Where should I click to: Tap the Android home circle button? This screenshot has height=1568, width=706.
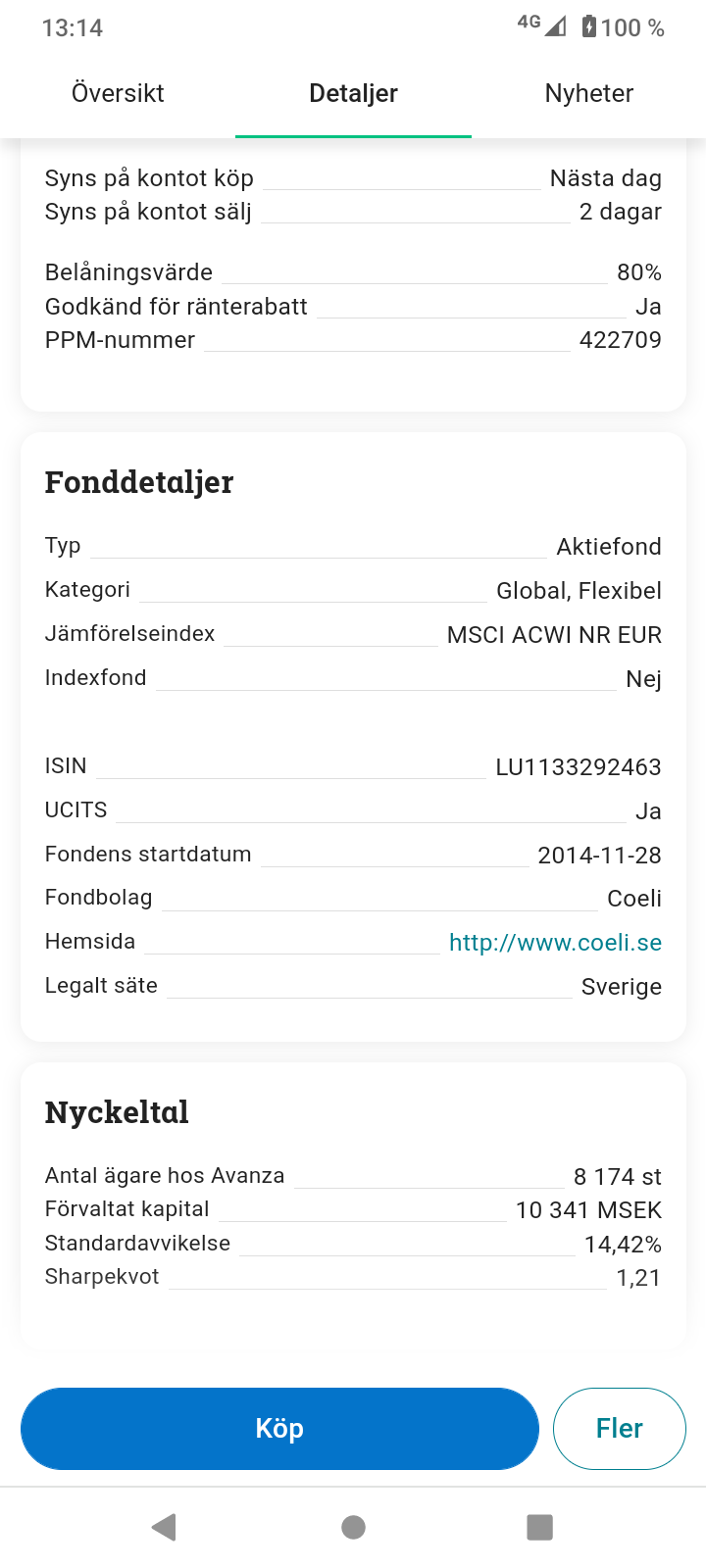click(x=353, y=1526)
